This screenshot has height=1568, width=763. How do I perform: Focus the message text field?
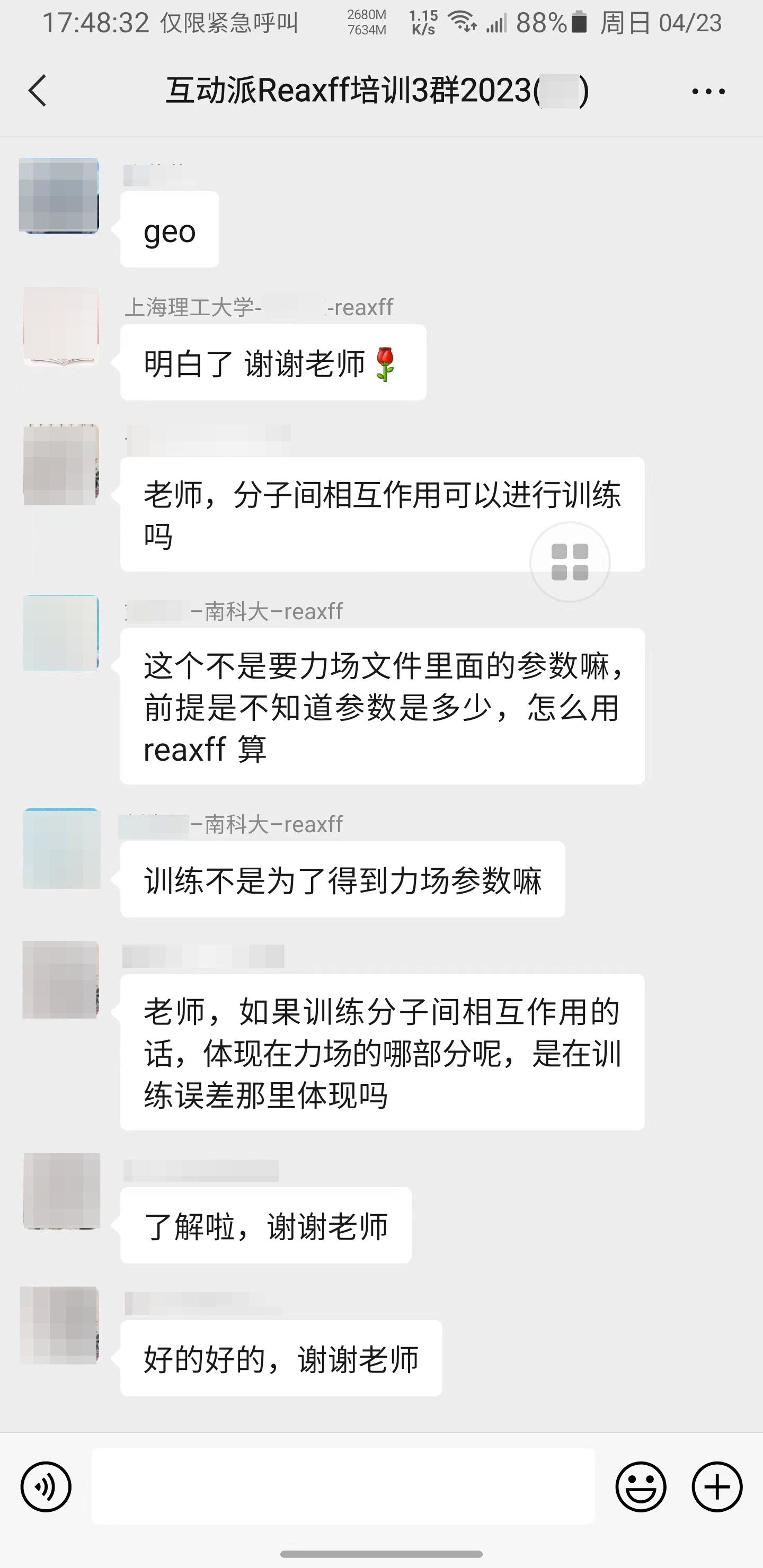(x=343, y=1486)
